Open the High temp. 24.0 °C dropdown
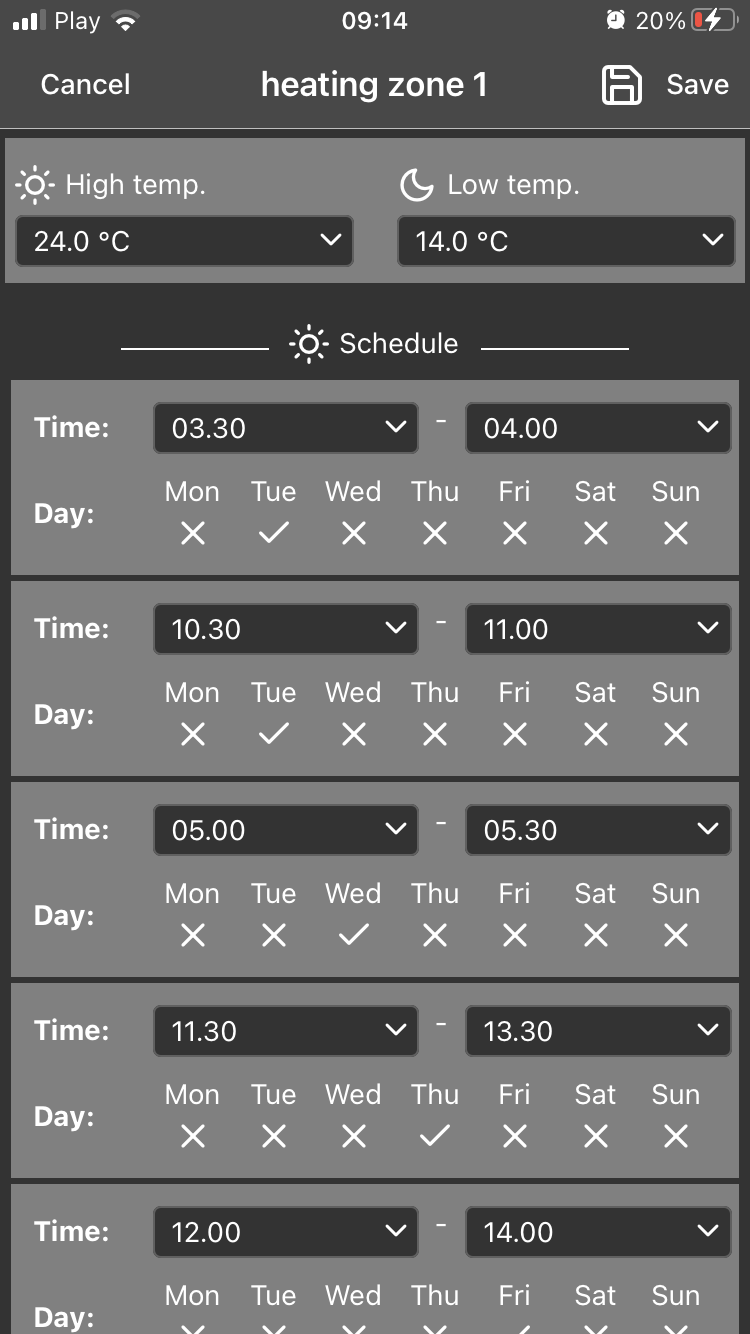750x1334 pixels. (x=184, y=241)
